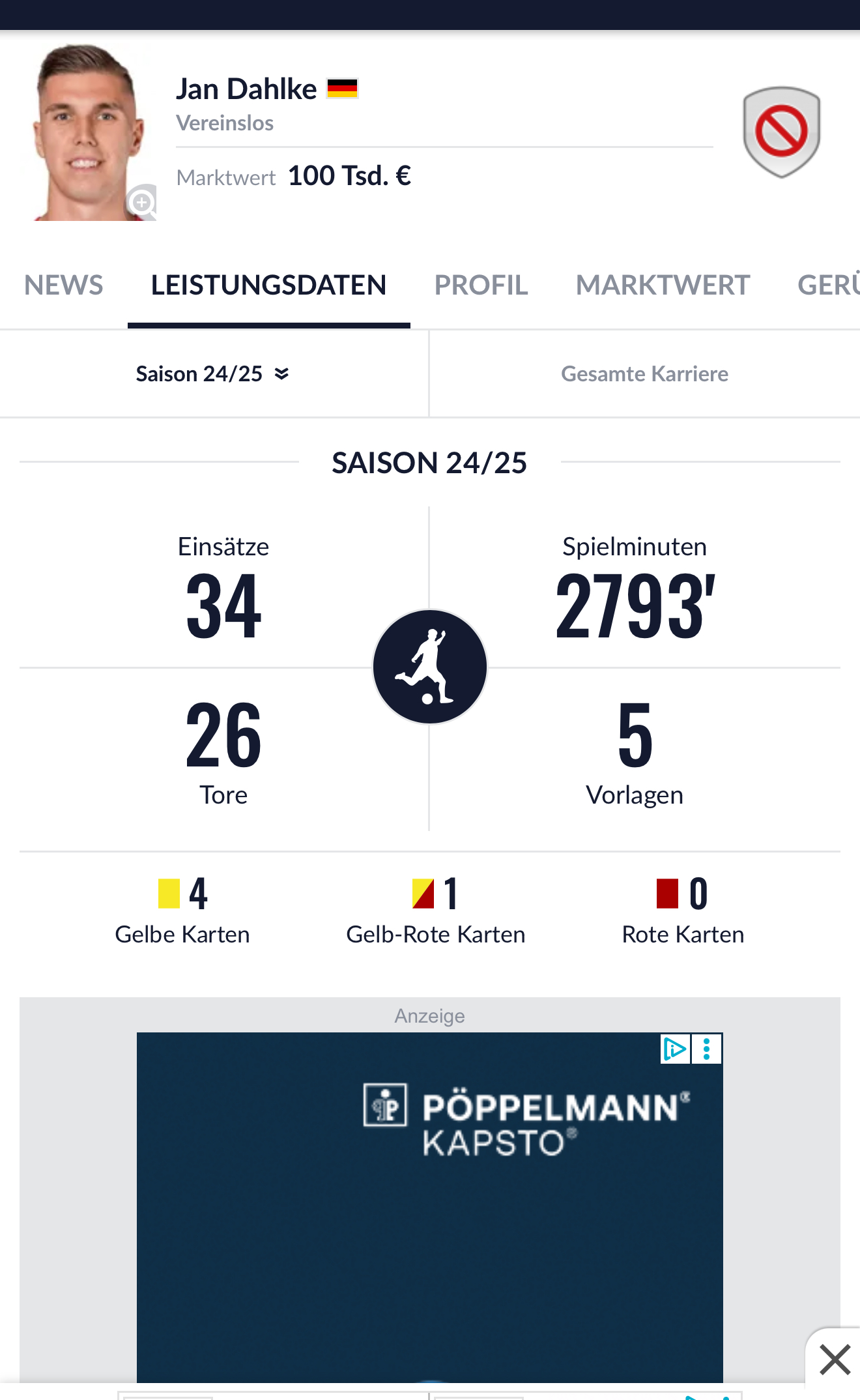Enlarge Jan Dahlke's profile photo

click(141, 203)
